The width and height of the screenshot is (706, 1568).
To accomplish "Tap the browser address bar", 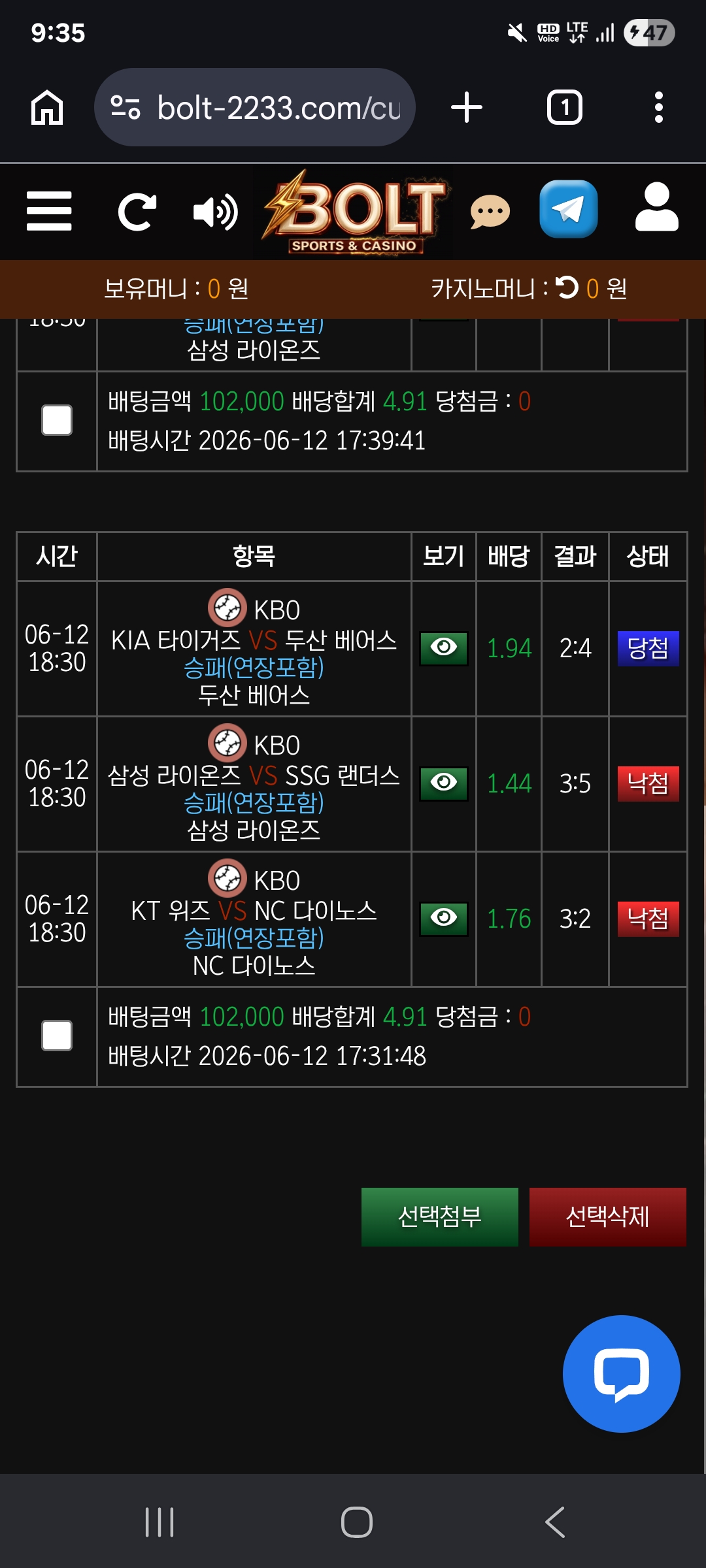I will tap(255, 107).
